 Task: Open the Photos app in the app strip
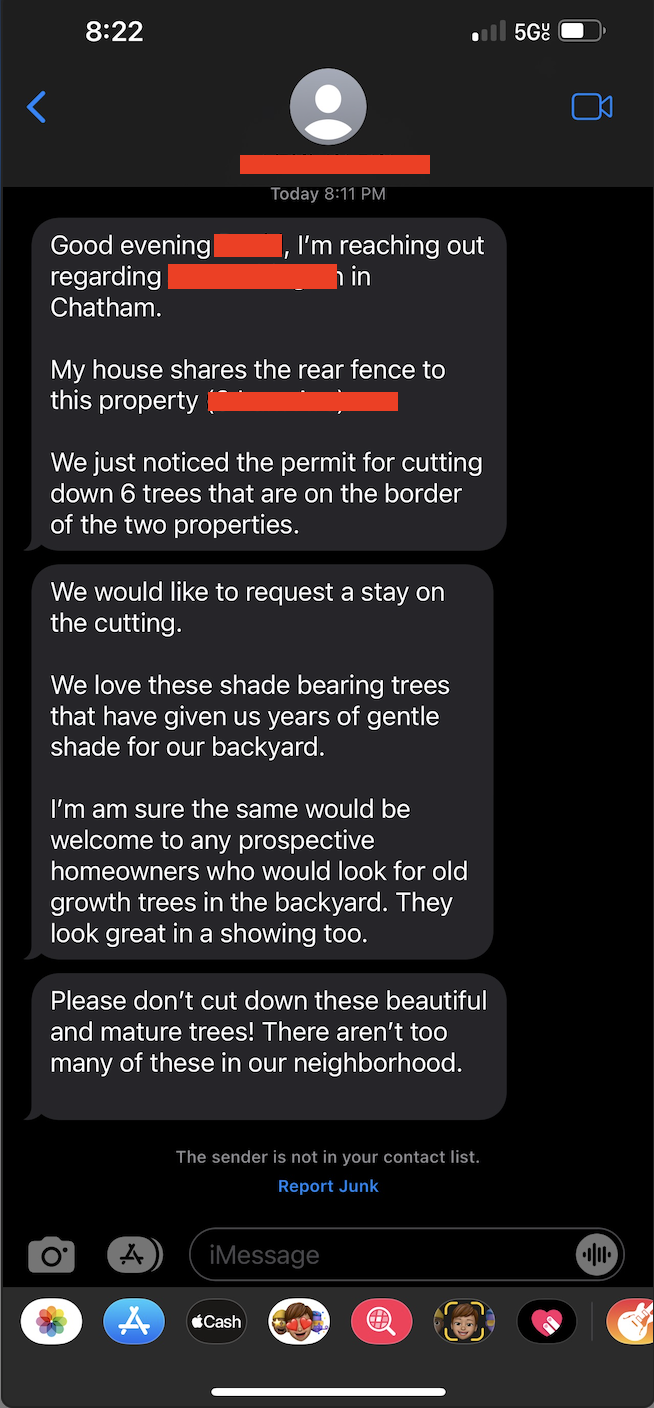coord(51,1322)
